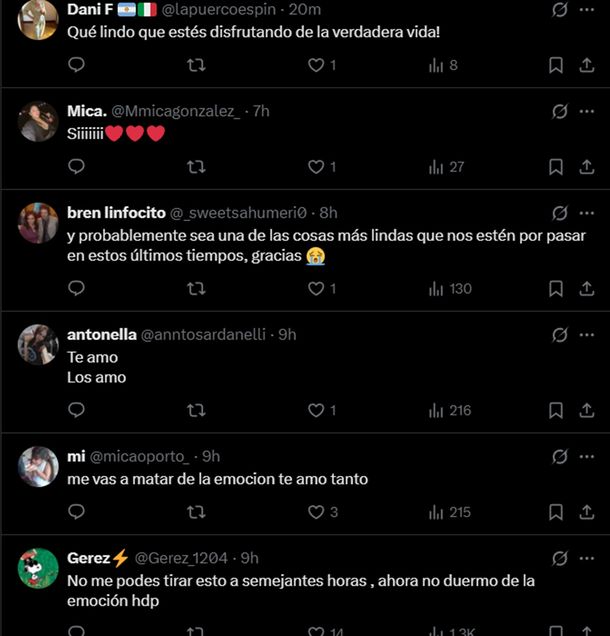Bookmark Dani F's tweet
The height and width of the screenshot is (636, 610).
556,65
